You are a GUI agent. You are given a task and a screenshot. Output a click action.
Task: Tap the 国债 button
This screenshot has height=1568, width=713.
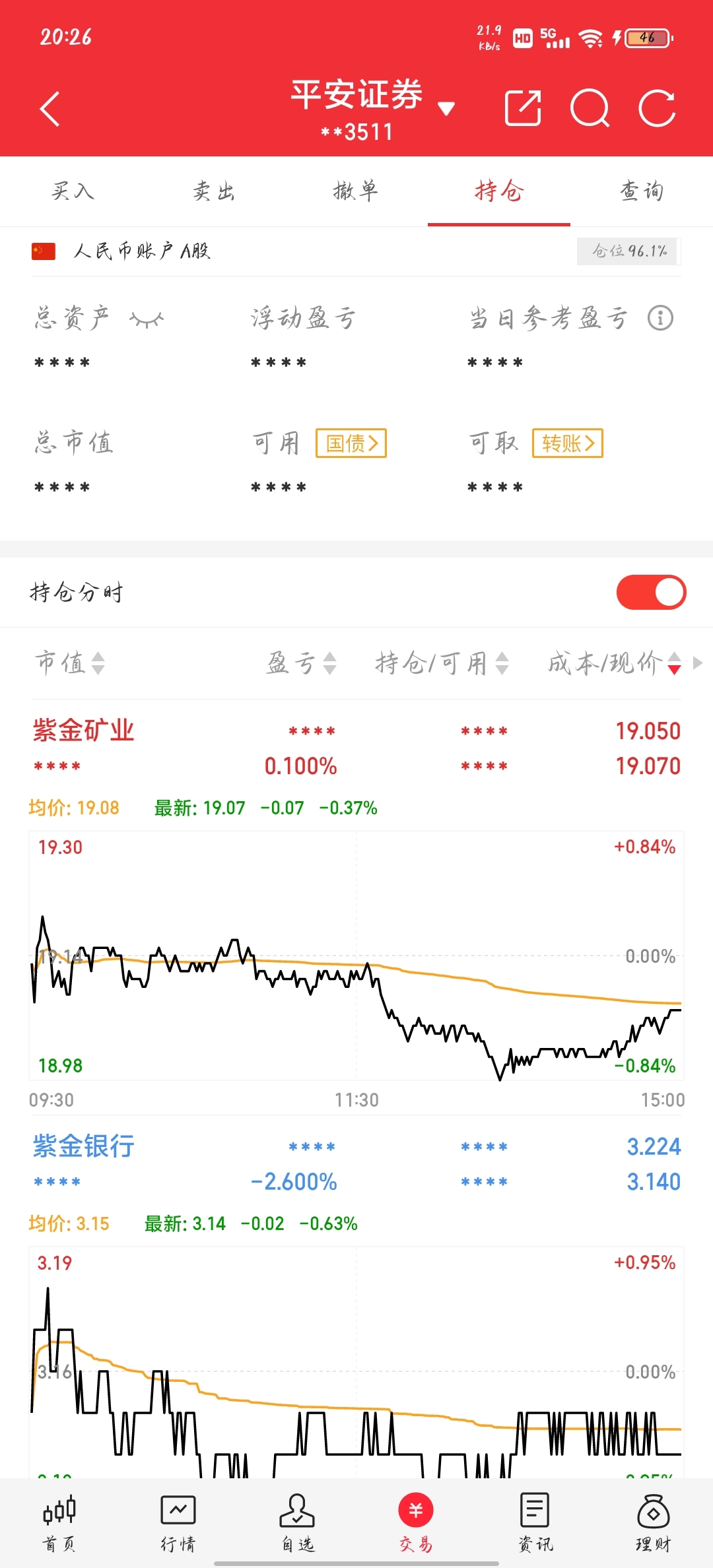[x=351, y=443]
